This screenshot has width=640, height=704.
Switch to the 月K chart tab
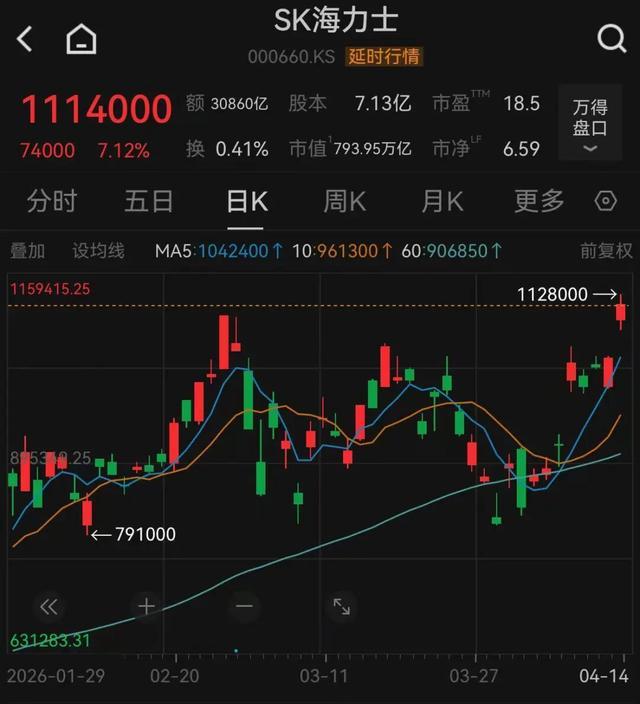pyautogui.click(x=442, y=201)
